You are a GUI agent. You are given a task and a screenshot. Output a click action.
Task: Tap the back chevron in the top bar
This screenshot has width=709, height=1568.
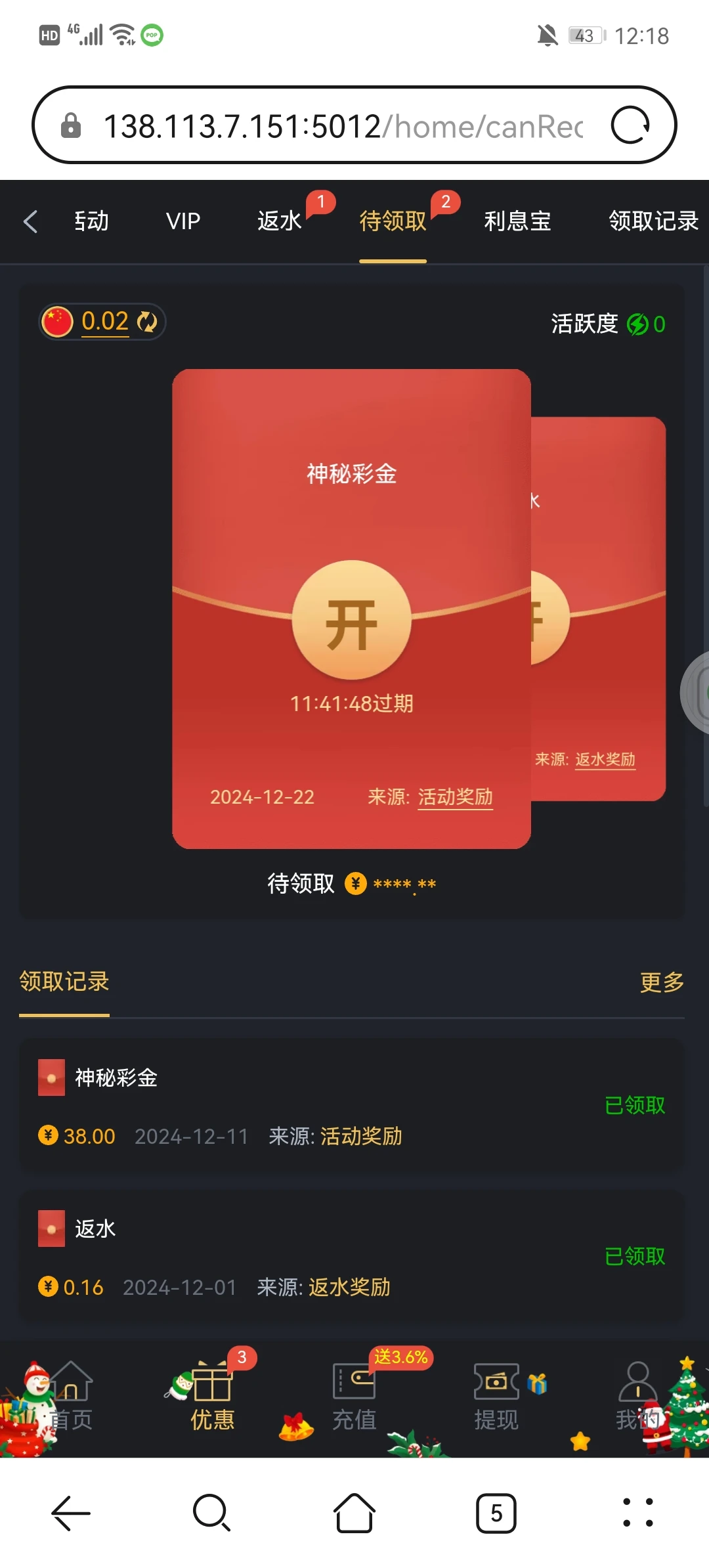(x=30, y=221)
